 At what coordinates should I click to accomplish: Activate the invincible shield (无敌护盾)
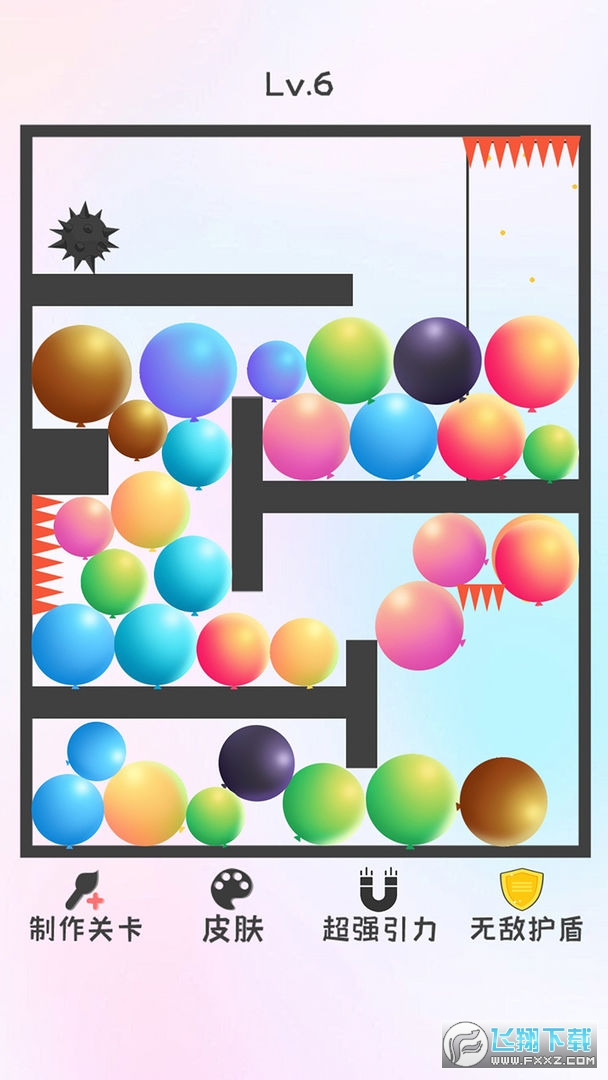click(x=526, y=905)
